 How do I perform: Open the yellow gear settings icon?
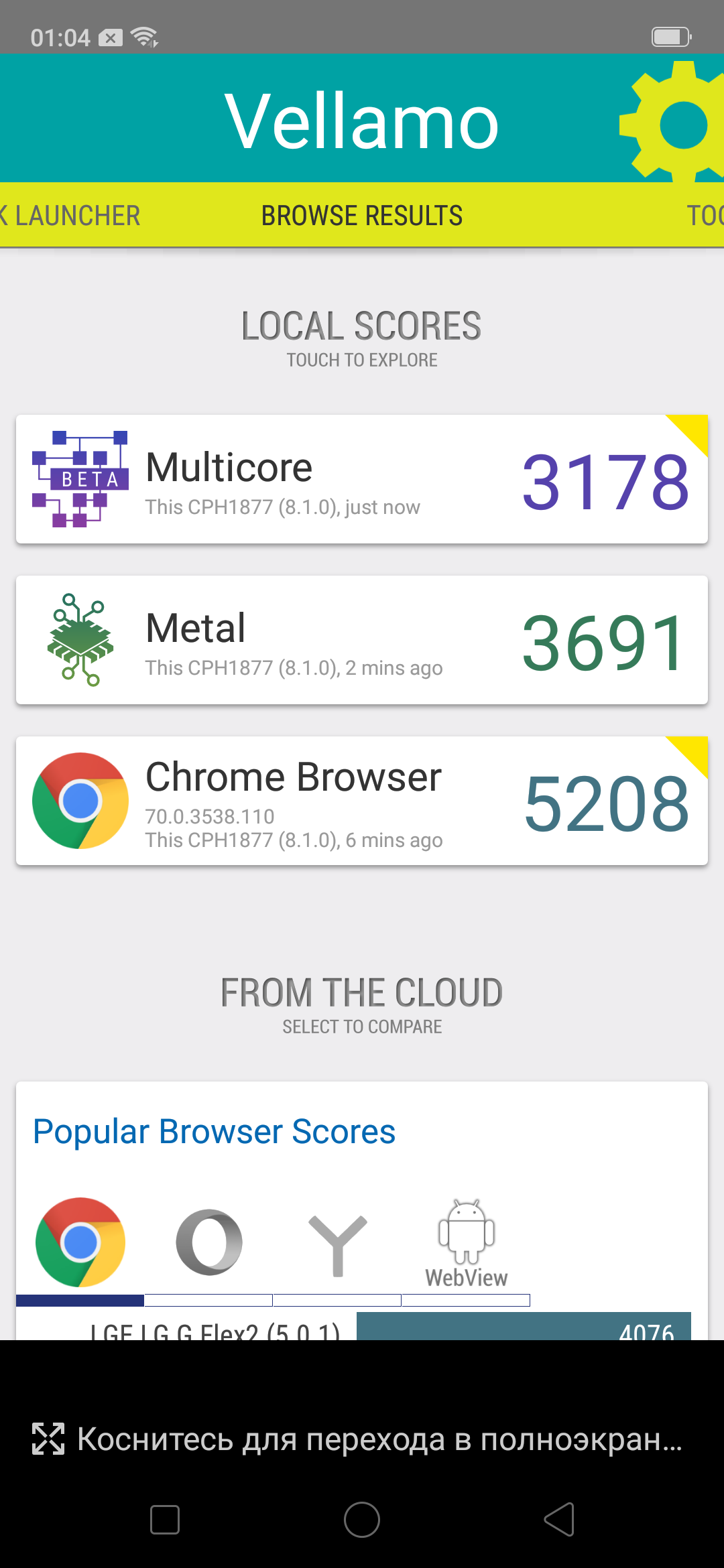click(674, 122)
